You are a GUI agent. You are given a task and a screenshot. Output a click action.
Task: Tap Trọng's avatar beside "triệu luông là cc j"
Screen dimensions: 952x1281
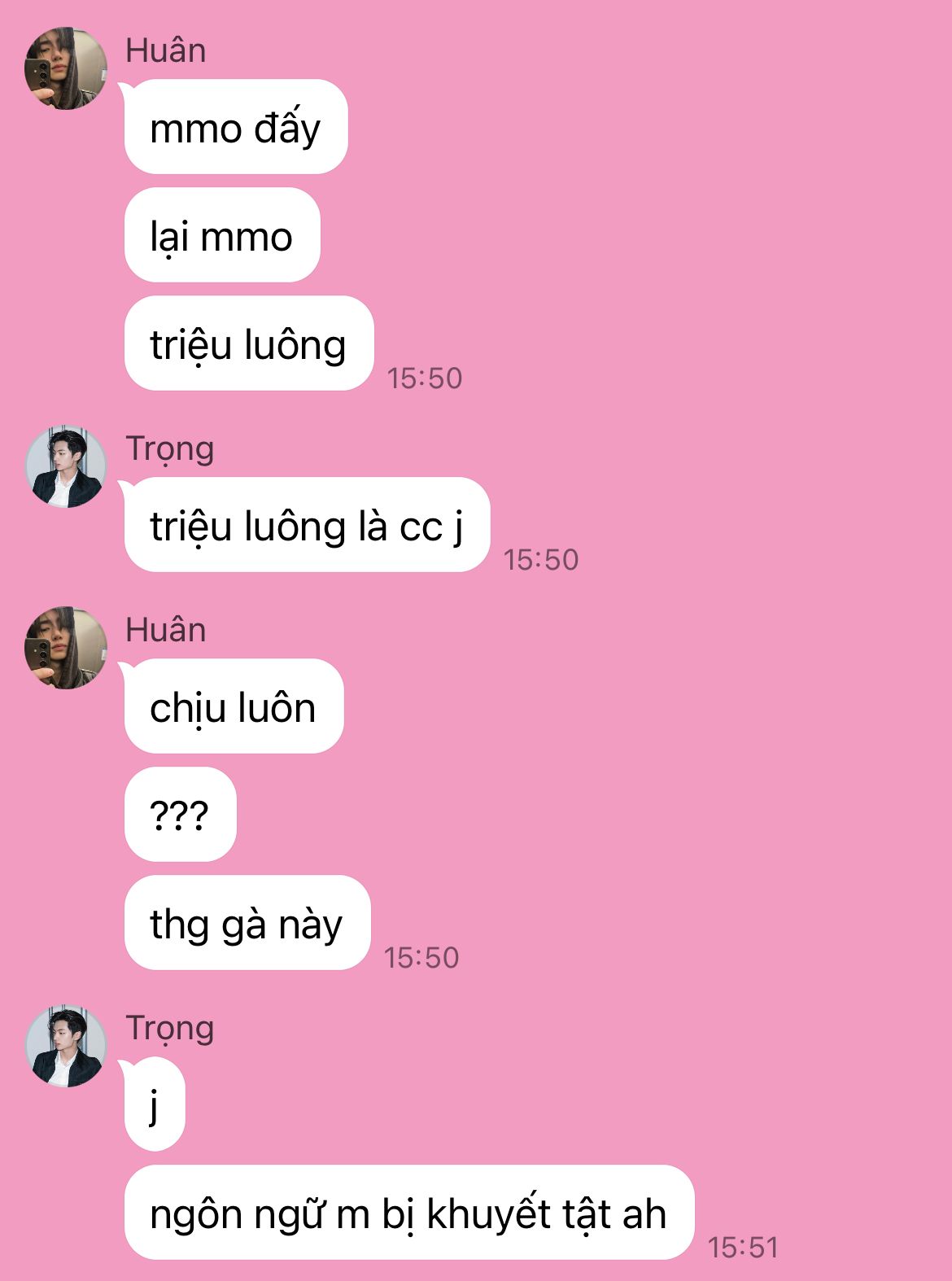tap(66, 466)
